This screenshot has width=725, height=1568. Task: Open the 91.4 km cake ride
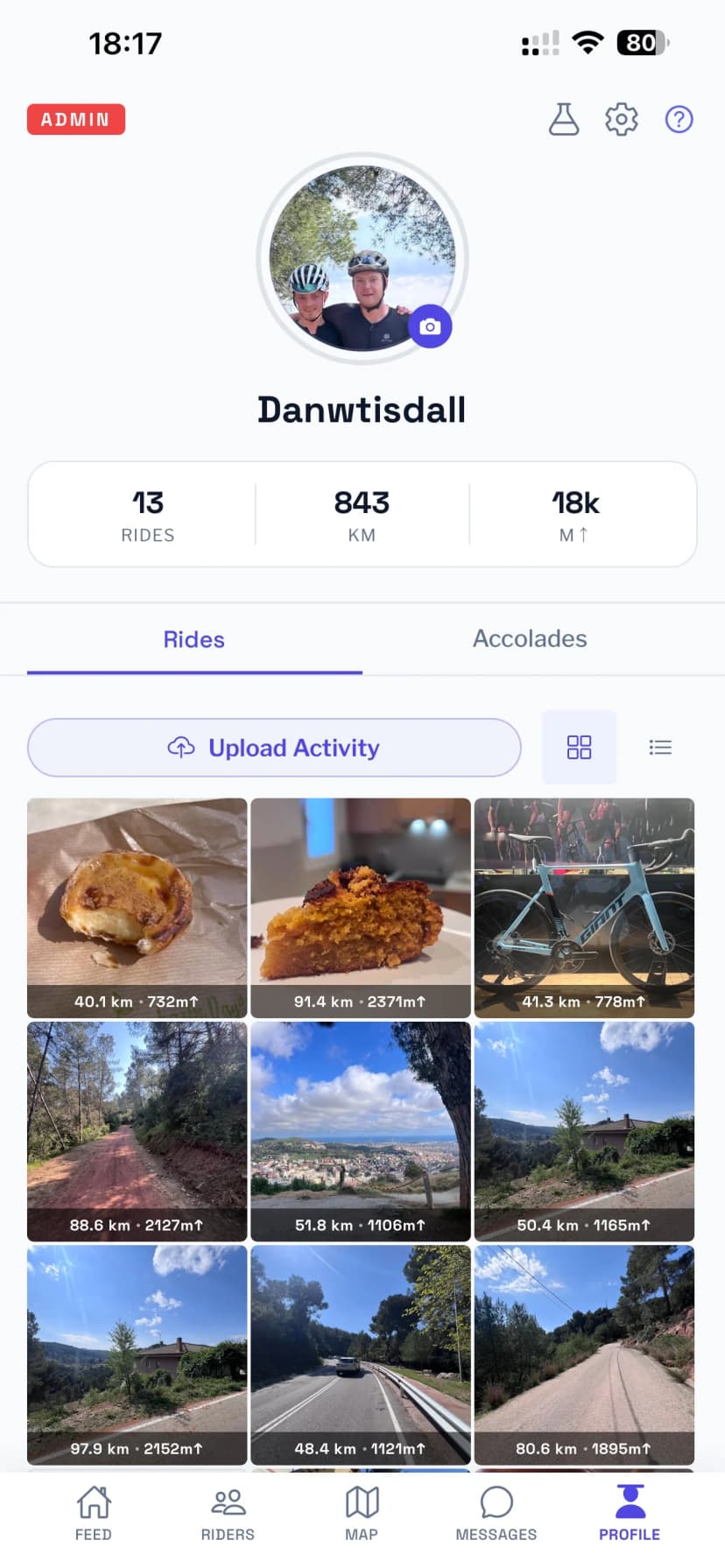pyautogui.click(x=361, y=907)
